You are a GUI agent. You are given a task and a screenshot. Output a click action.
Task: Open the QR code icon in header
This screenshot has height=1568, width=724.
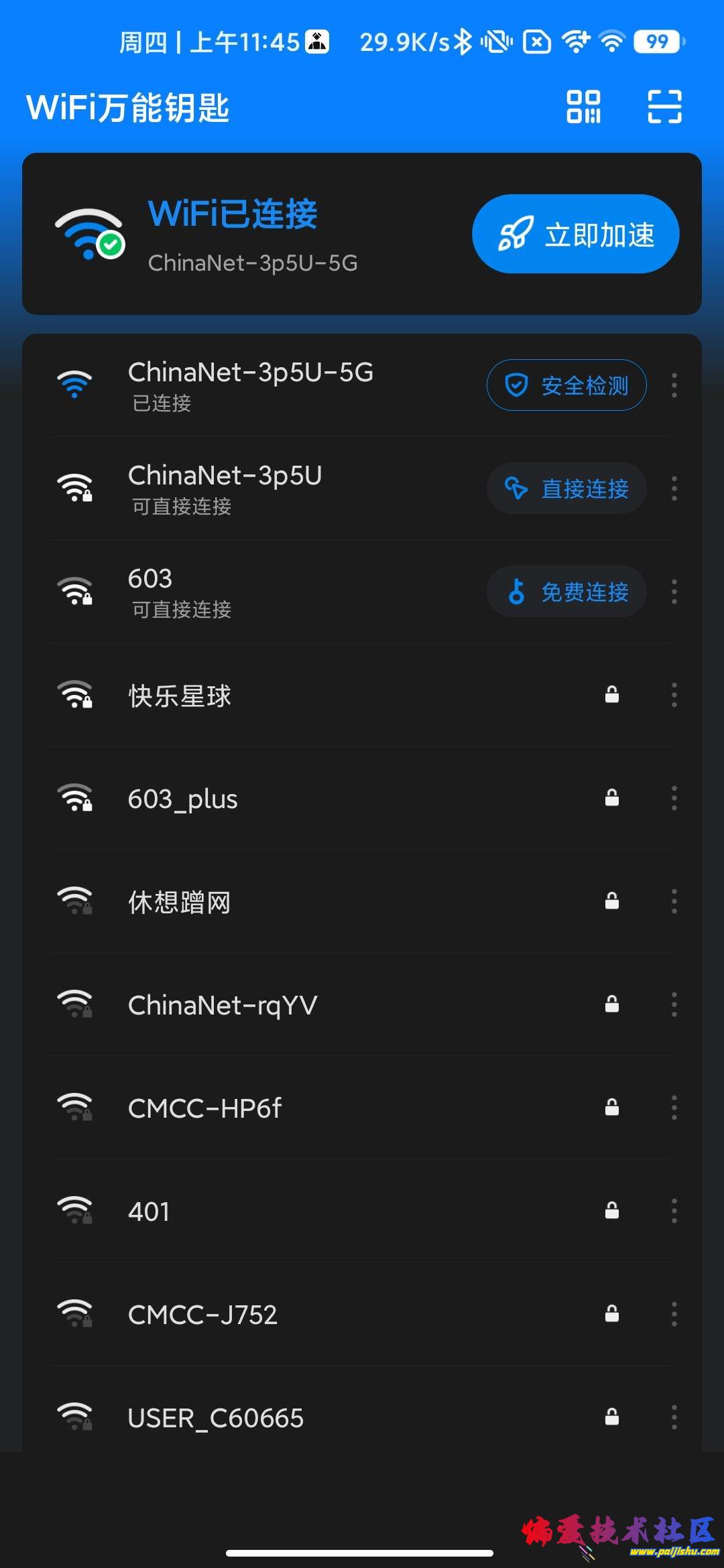583,107
